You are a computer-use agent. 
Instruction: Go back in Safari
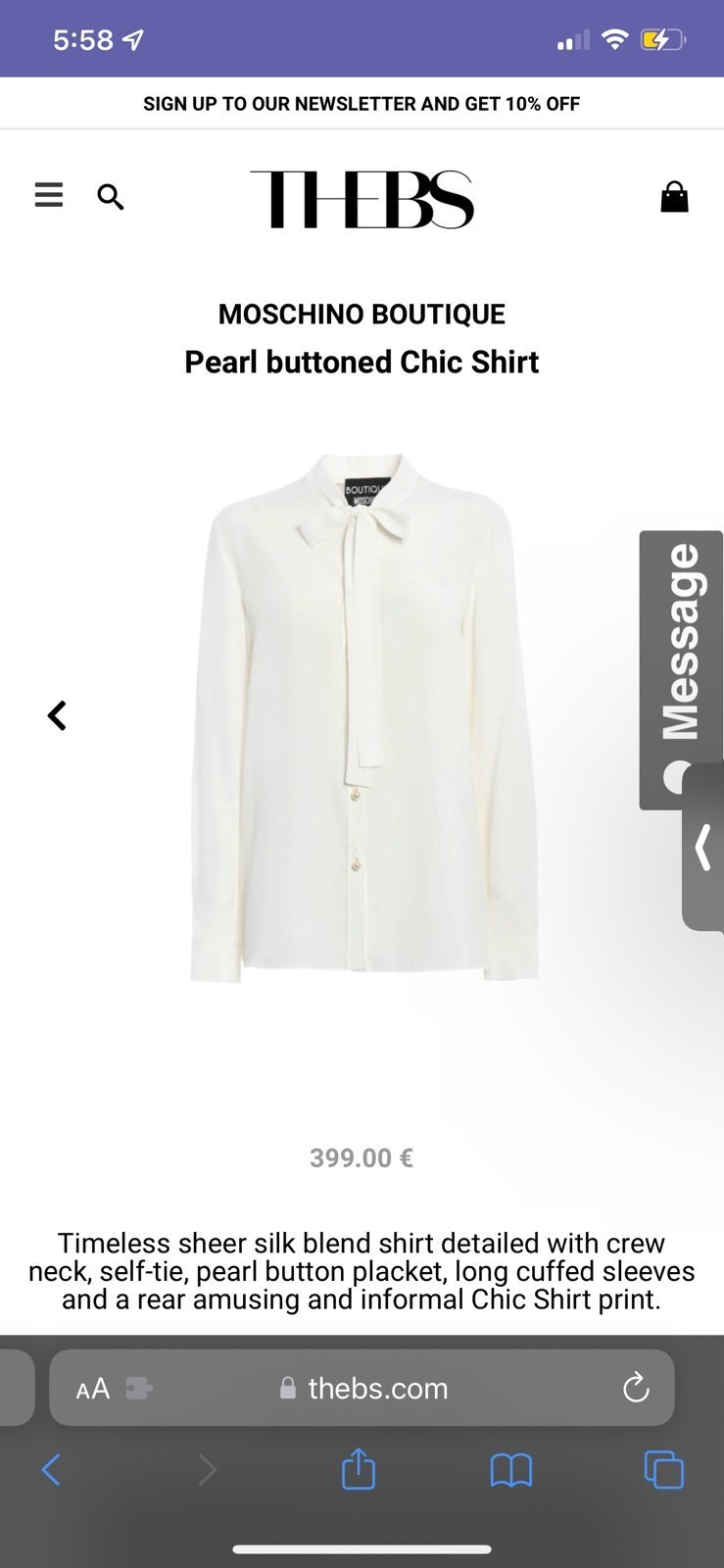pos(51,1469)
